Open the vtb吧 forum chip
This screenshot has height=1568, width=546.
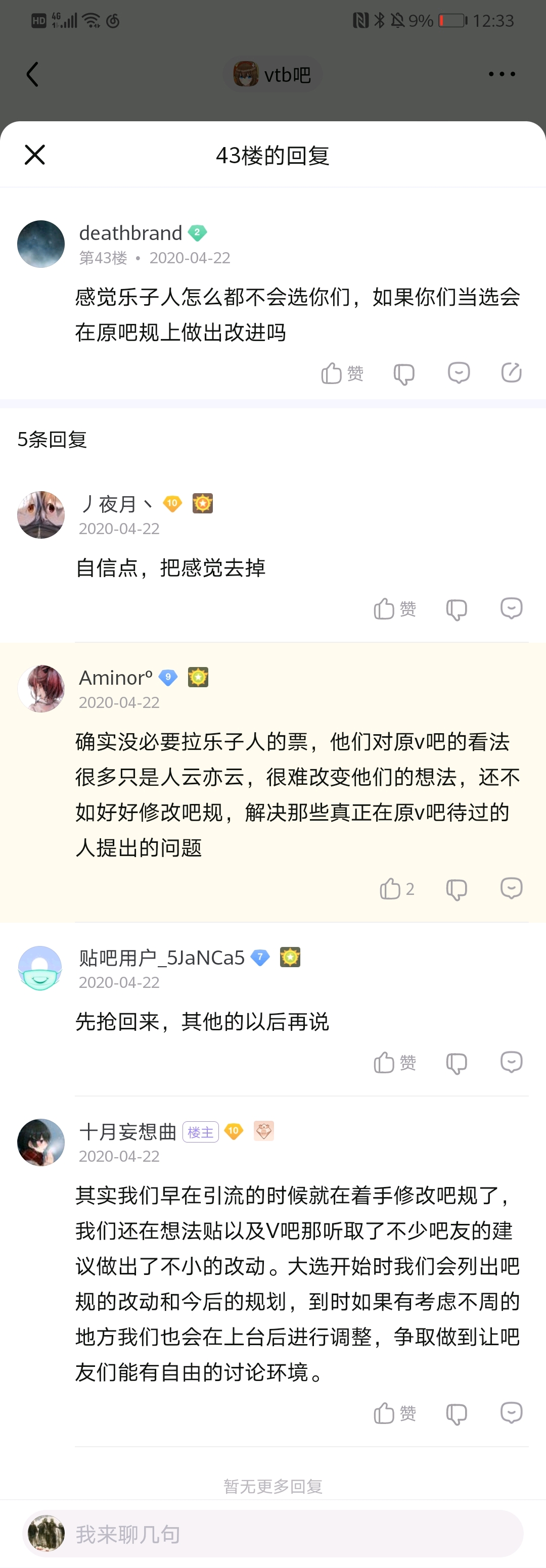click(272, 74)
